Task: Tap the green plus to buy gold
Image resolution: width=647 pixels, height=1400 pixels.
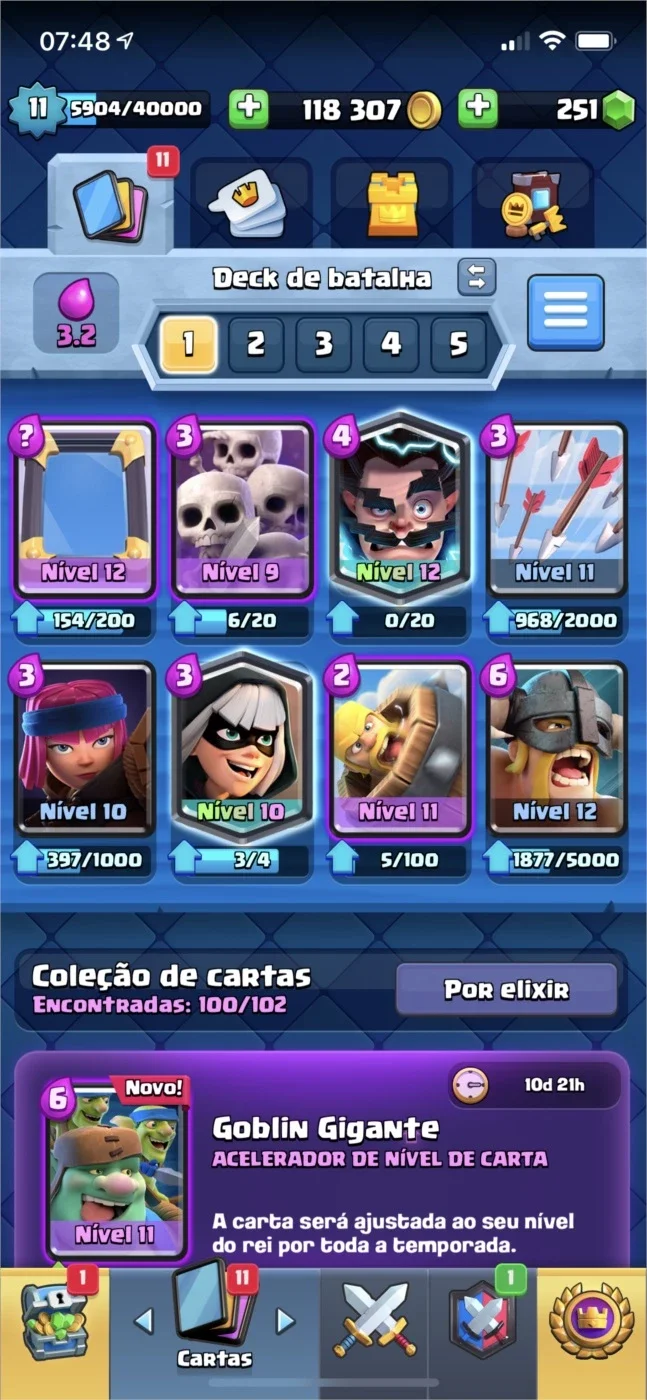Action: point(250,109)
